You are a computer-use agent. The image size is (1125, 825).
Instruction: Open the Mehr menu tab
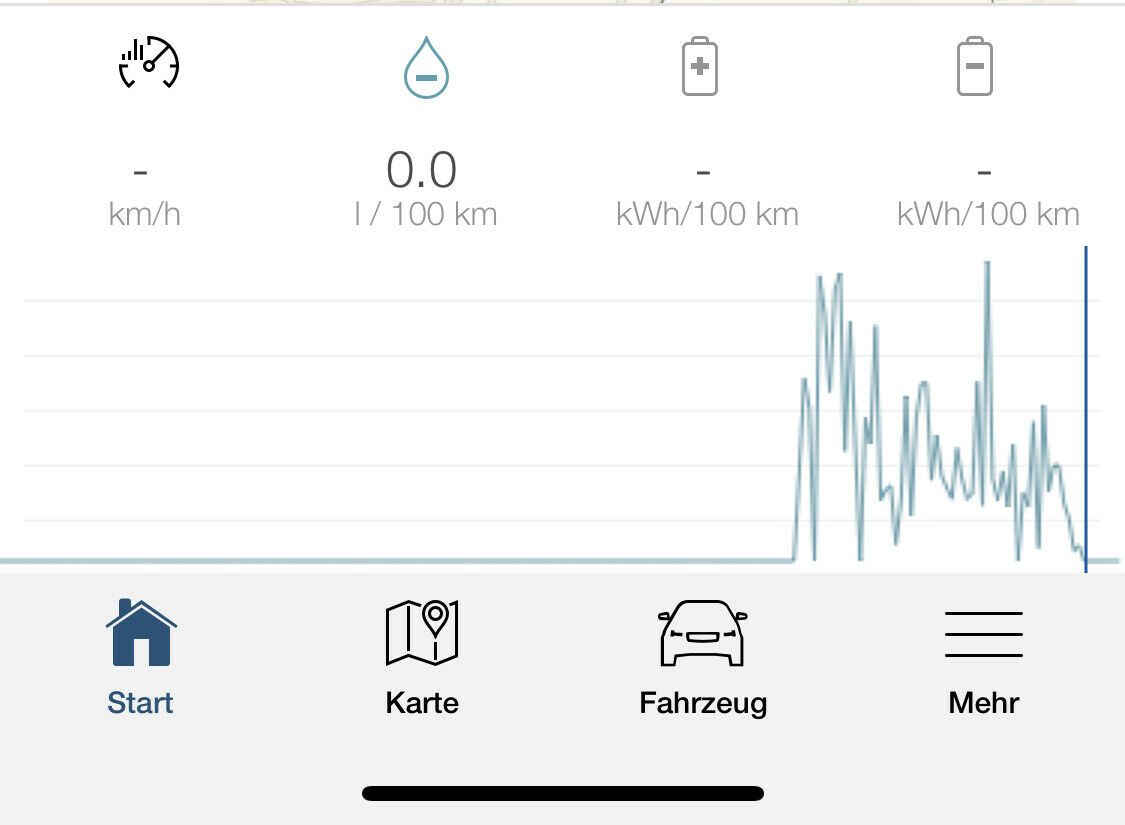(x=984, y=655)
